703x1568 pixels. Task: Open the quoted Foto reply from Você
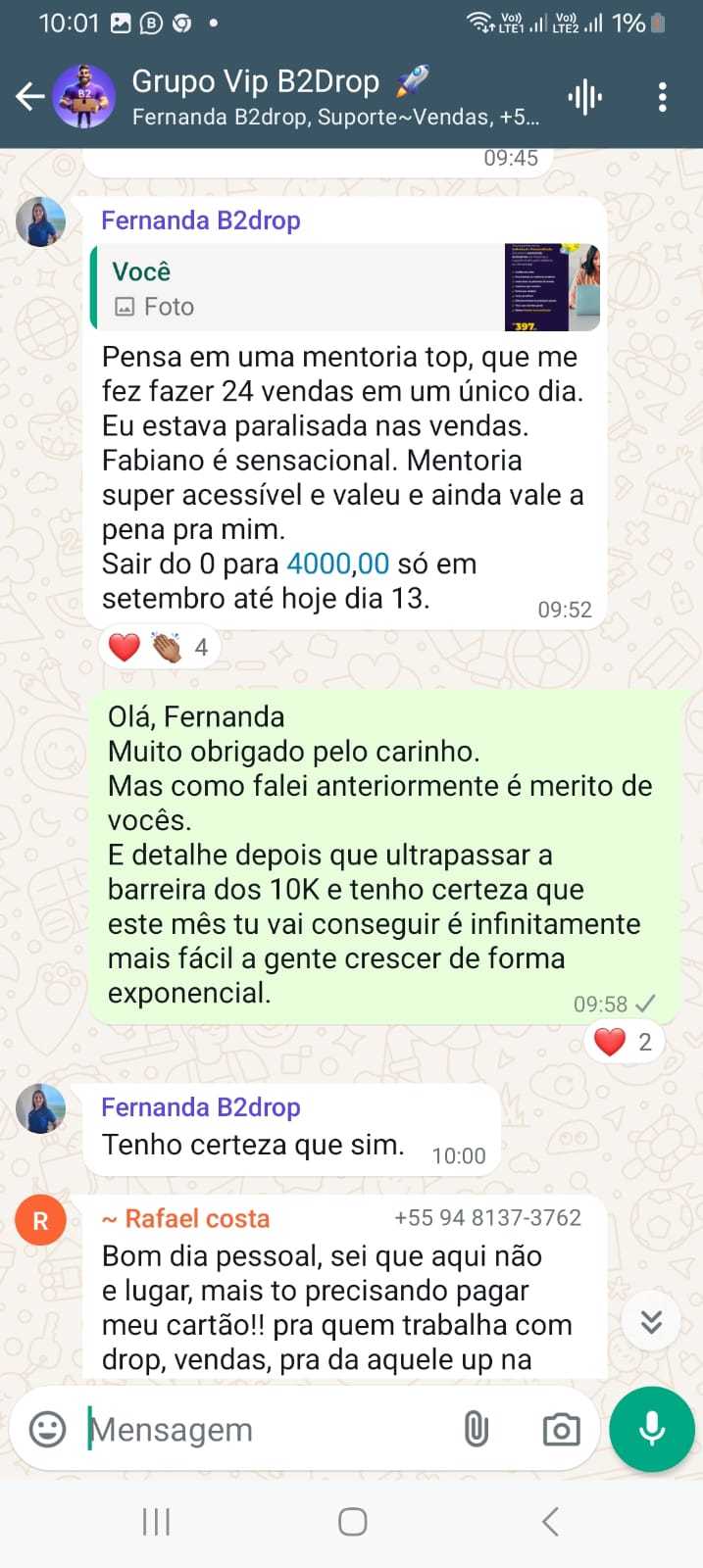coord(343,288)
